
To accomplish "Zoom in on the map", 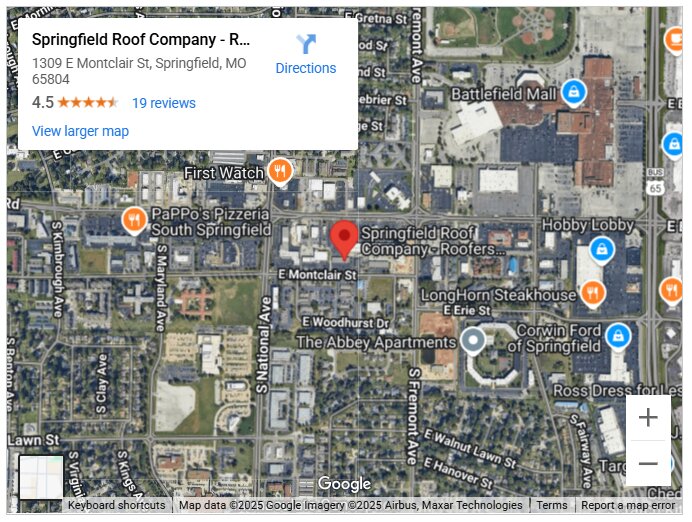I will coord(648,418).
